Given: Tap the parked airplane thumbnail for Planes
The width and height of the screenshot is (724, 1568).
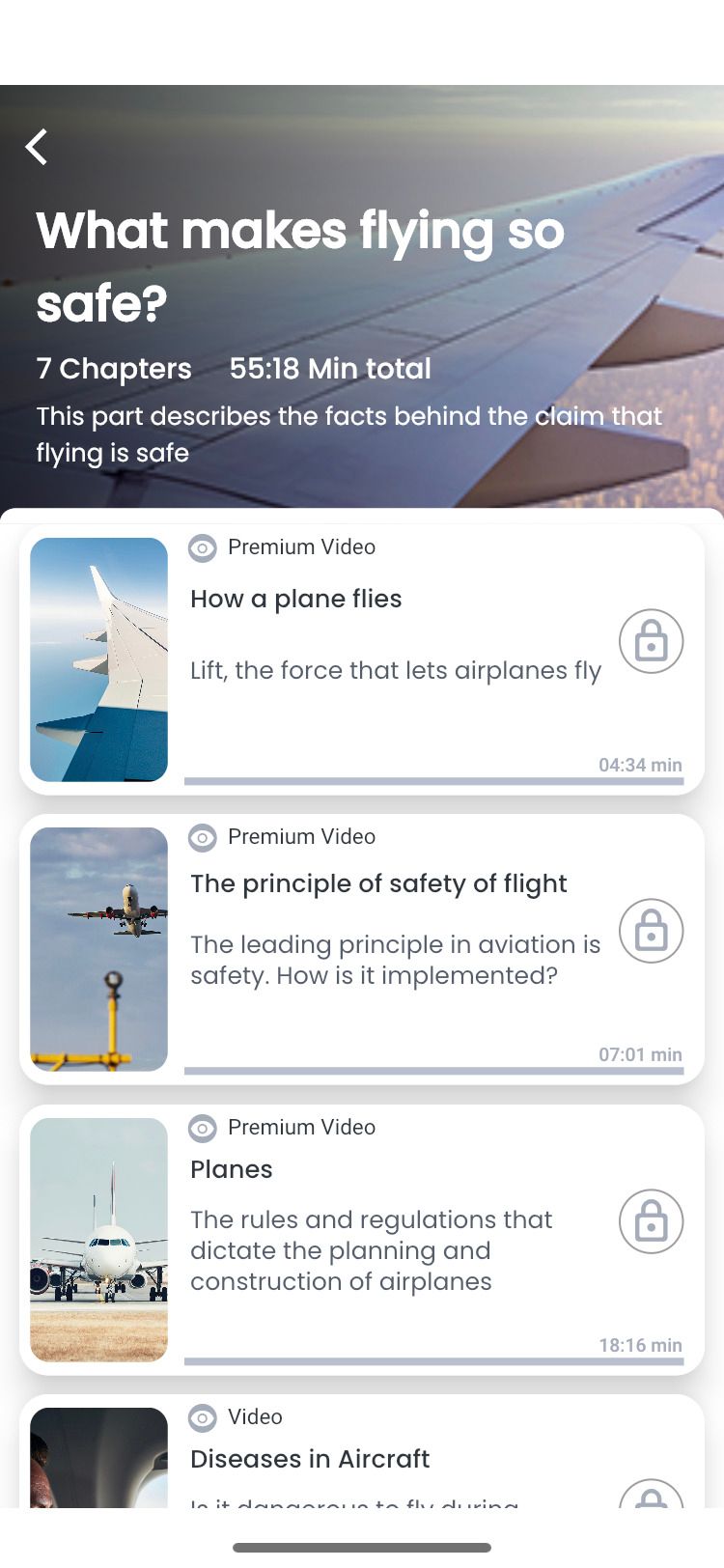Looking at the screenshot, I should [98, 1239].
